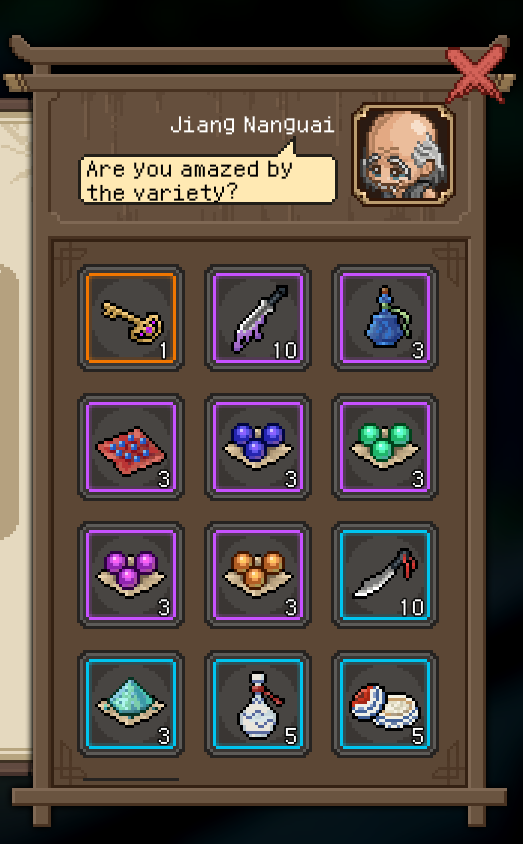Pick the orange orbs item
The width and height of the screenshot is (523, 844).
click(x=258, y=574)
